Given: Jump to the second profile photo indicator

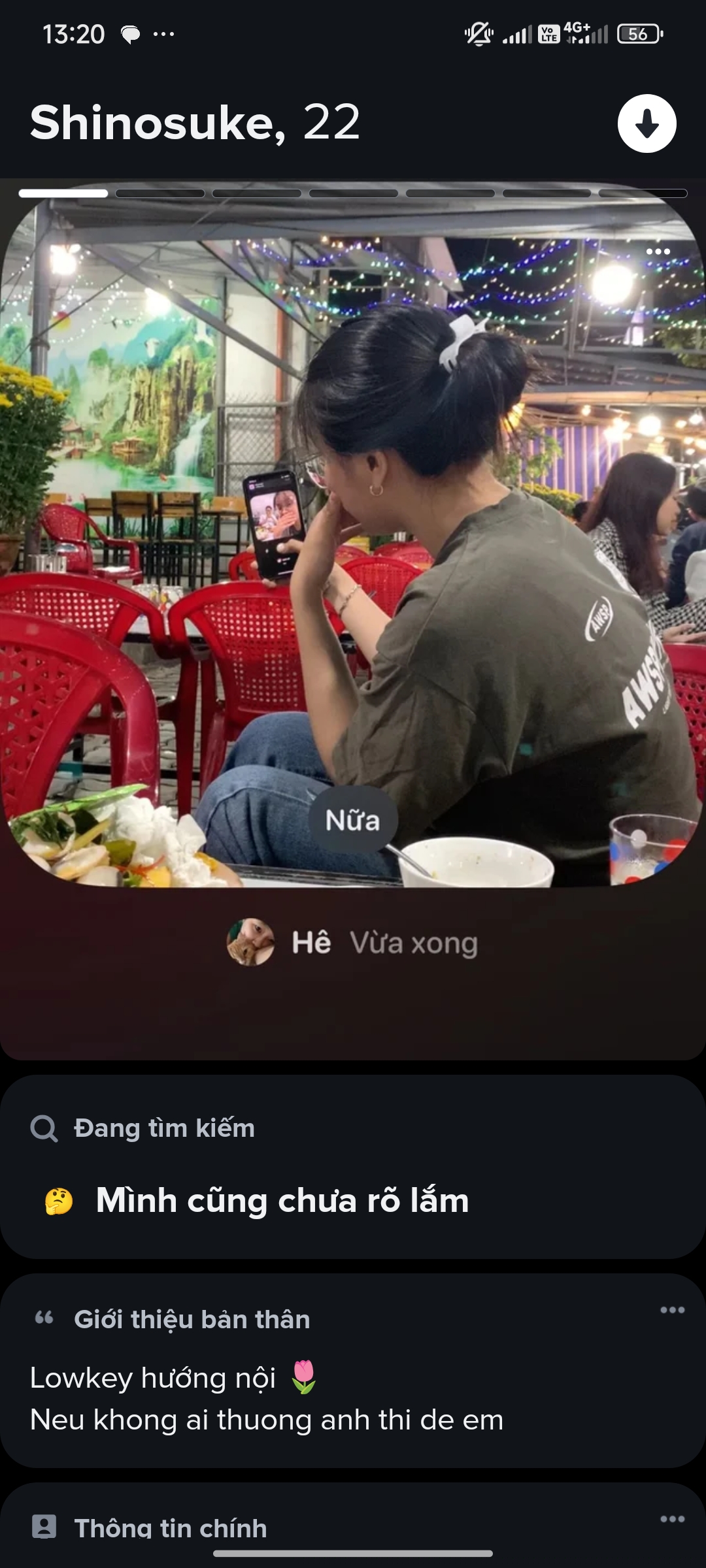Looking at the screenshot, I should (160, 193).
